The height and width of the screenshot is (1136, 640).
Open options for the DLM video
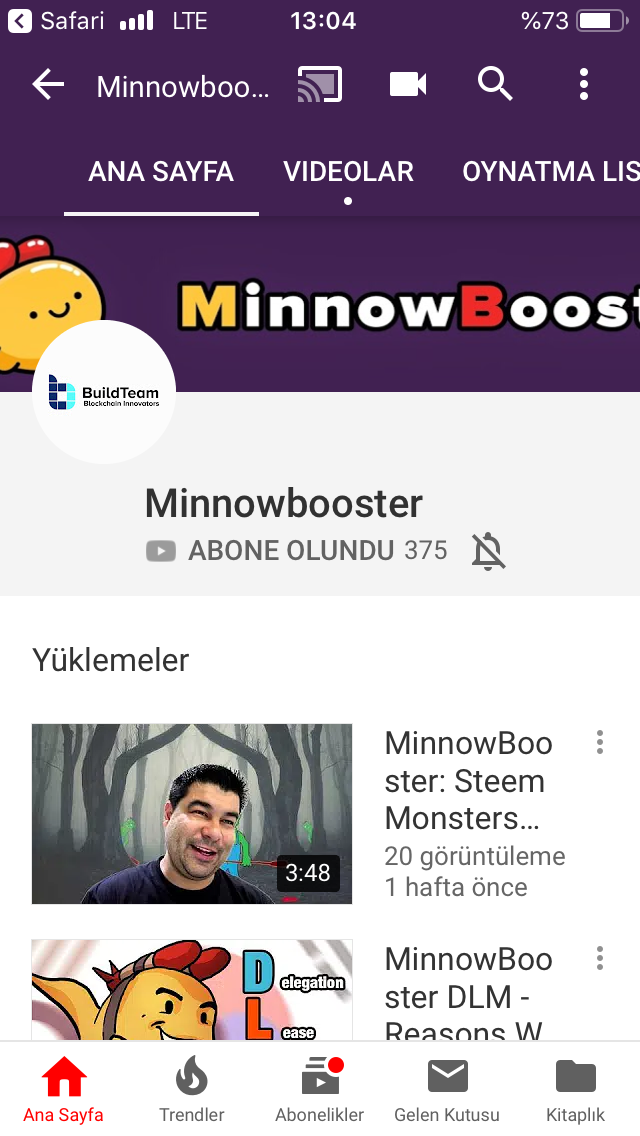point(600,958)
